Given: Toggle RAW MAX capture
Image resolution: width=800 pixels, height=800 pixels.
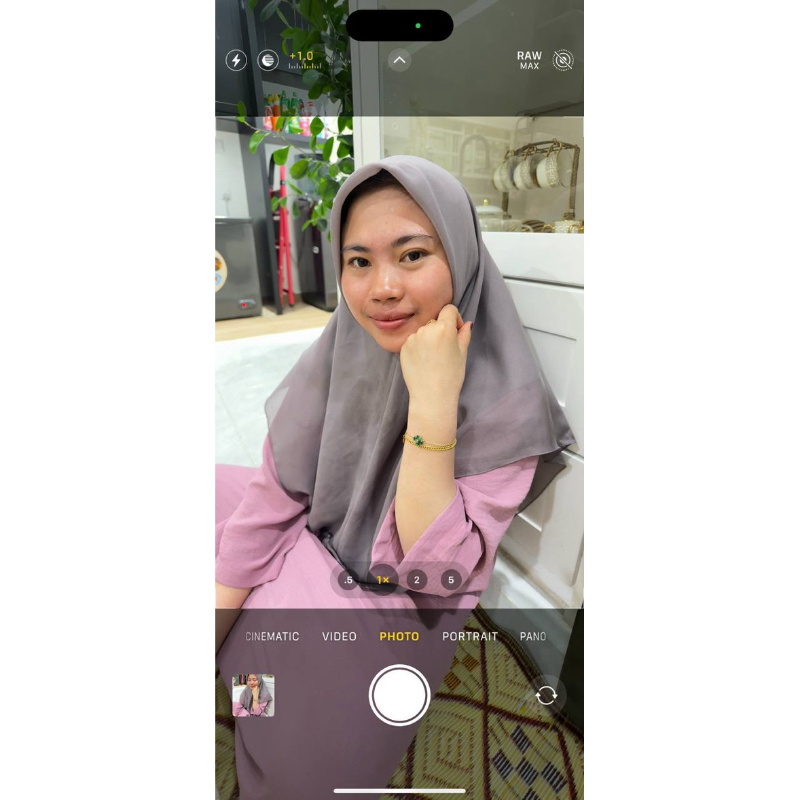Looking at the screenshot, I should (x=529, y=60).
